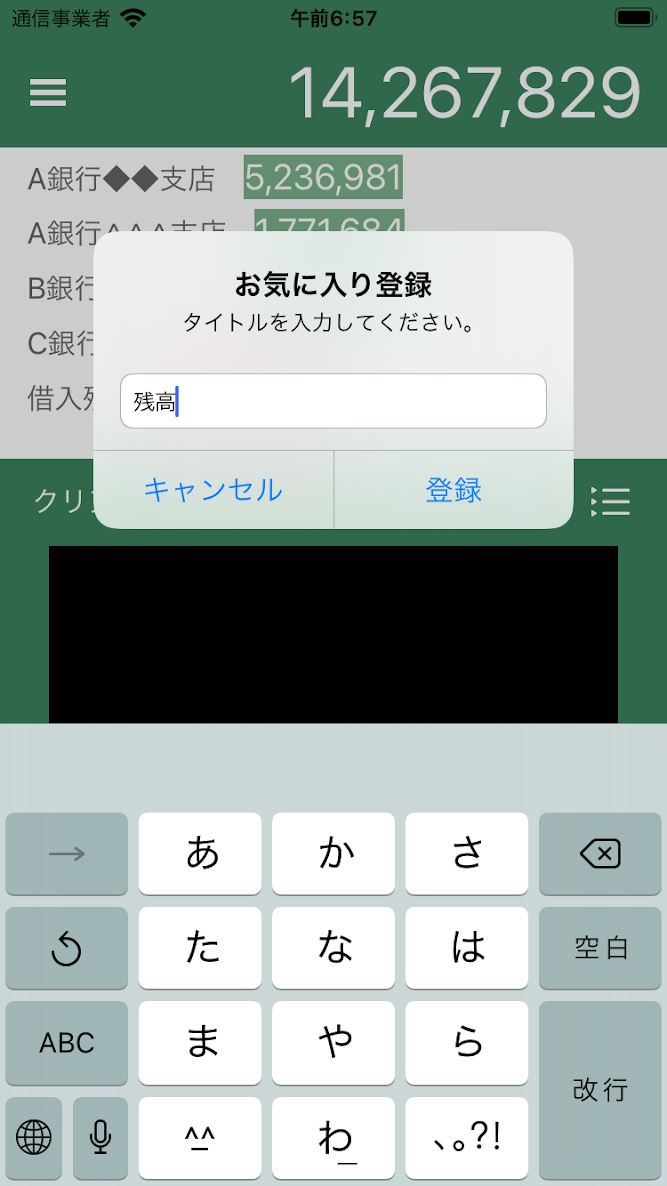Tap the 改行 return key
This screenshot has width=667, height=1186.
600,1090
